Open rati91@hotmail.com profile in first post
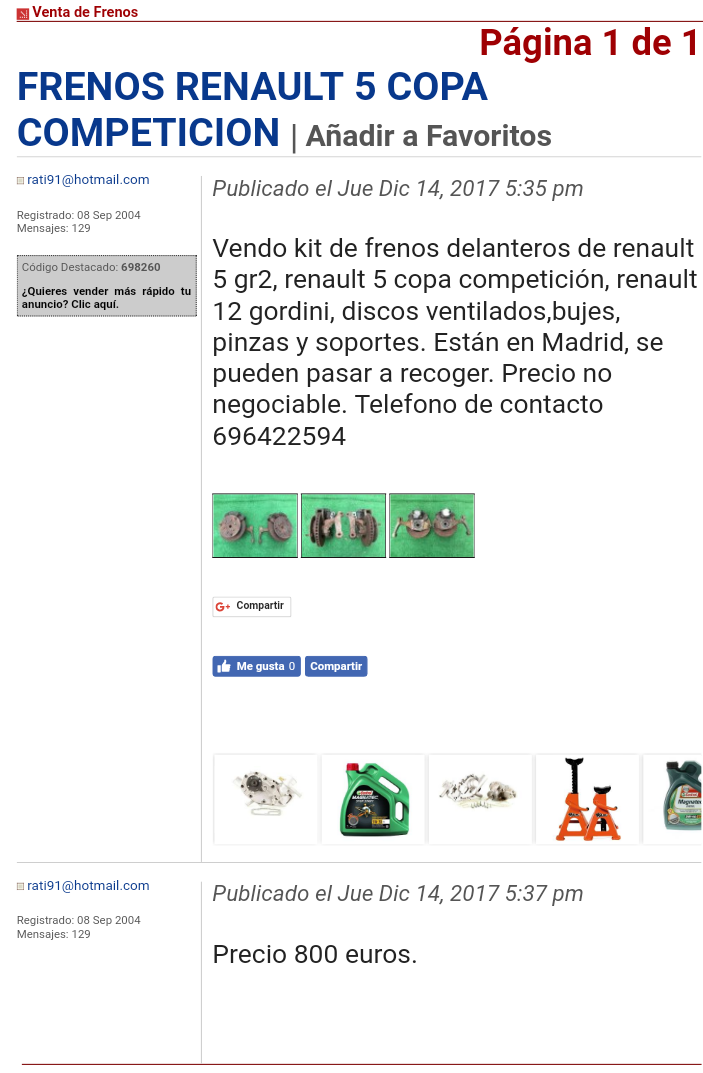This screenshot has height=1073, width=703. [x=88, y=180]
